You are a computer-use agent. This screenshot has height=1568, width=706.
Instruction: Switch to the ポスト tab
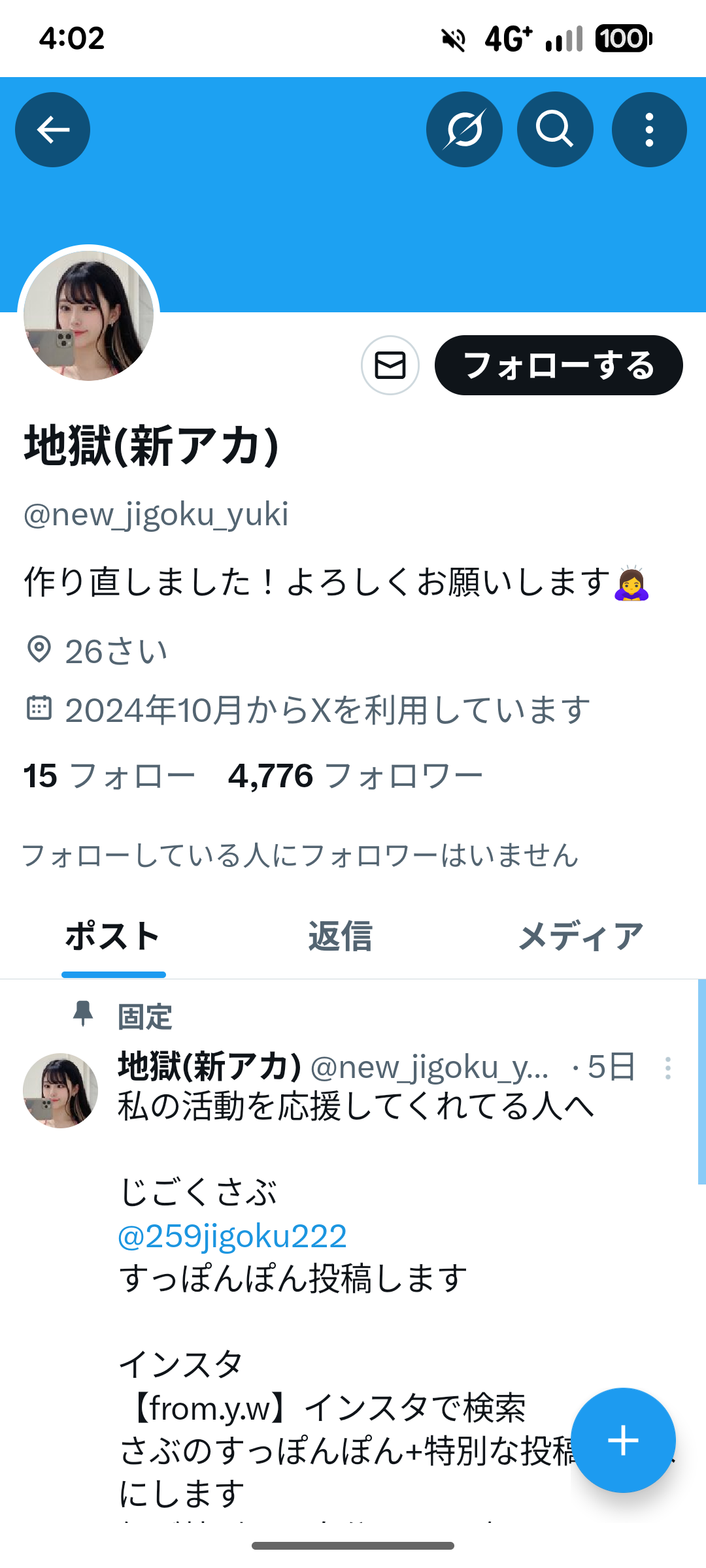coord(113,936)
